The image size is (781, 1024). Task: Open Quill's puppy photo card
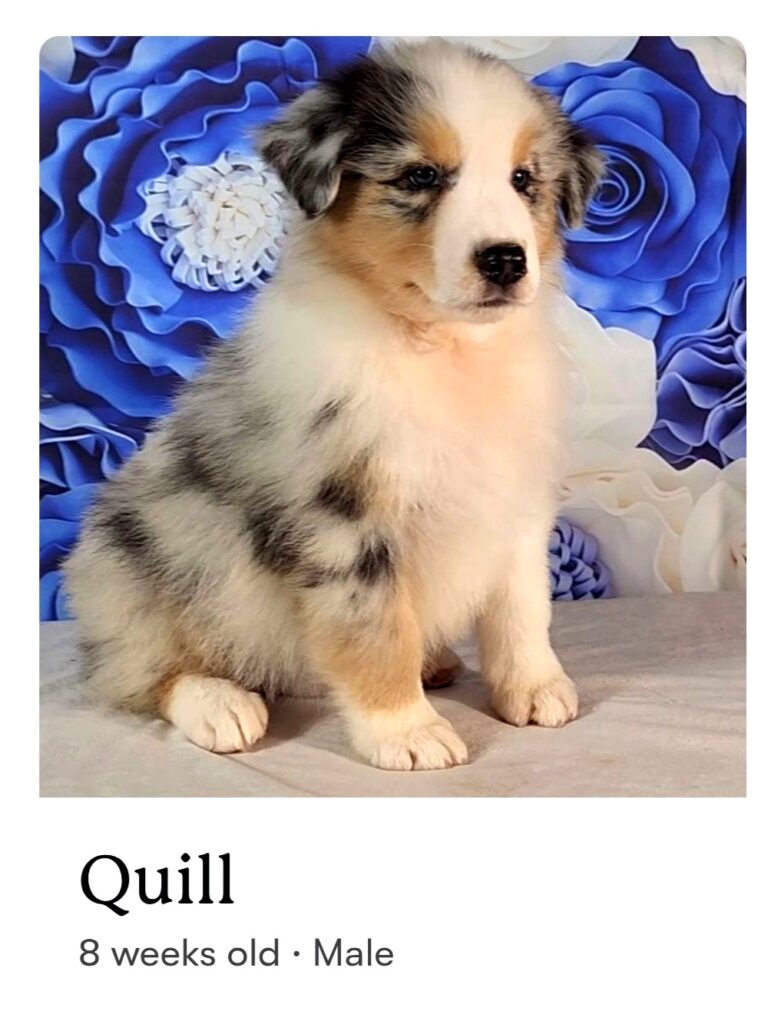(392, 416)
